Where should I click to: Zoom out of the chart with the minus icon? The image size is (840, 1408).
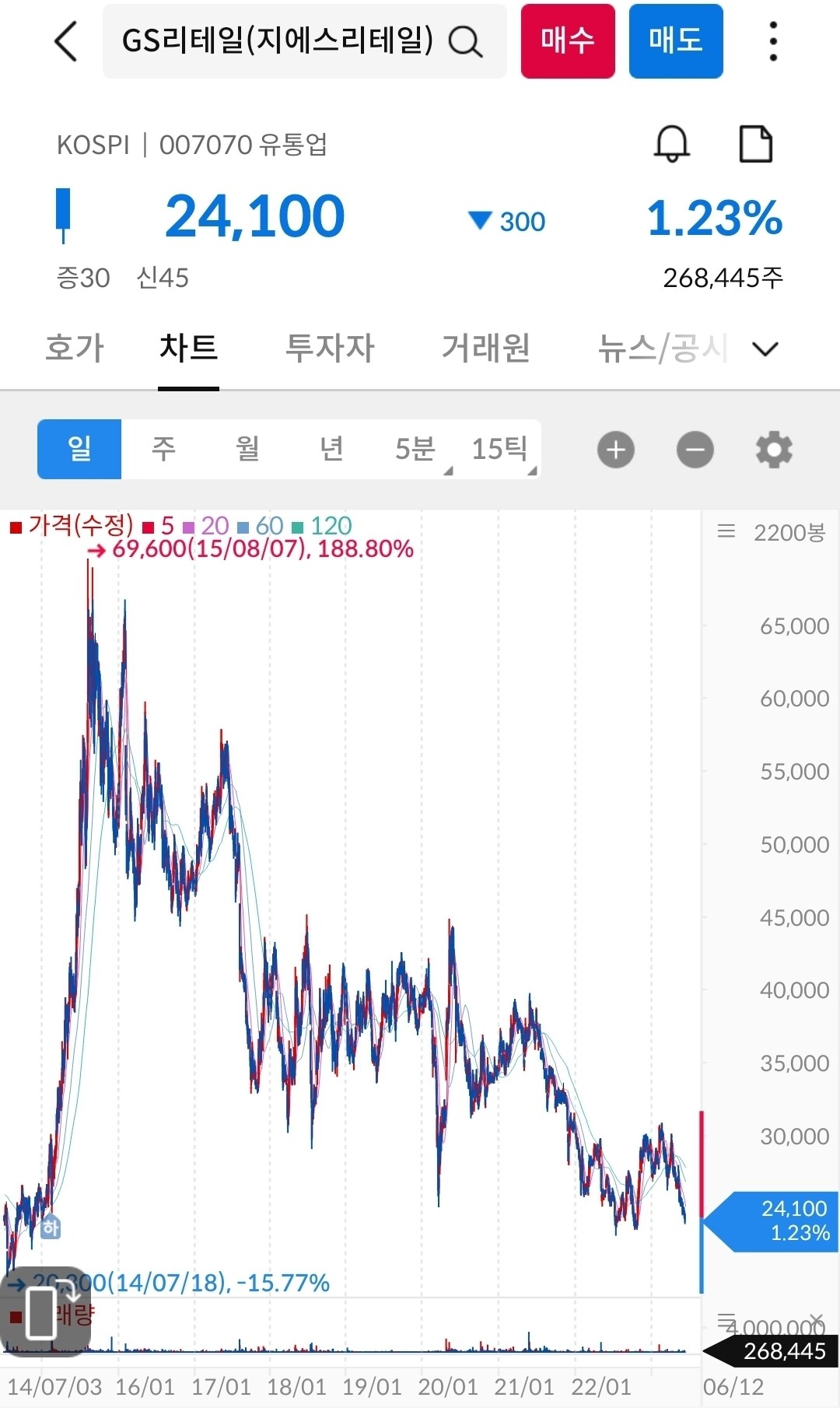tap(695, 450)
